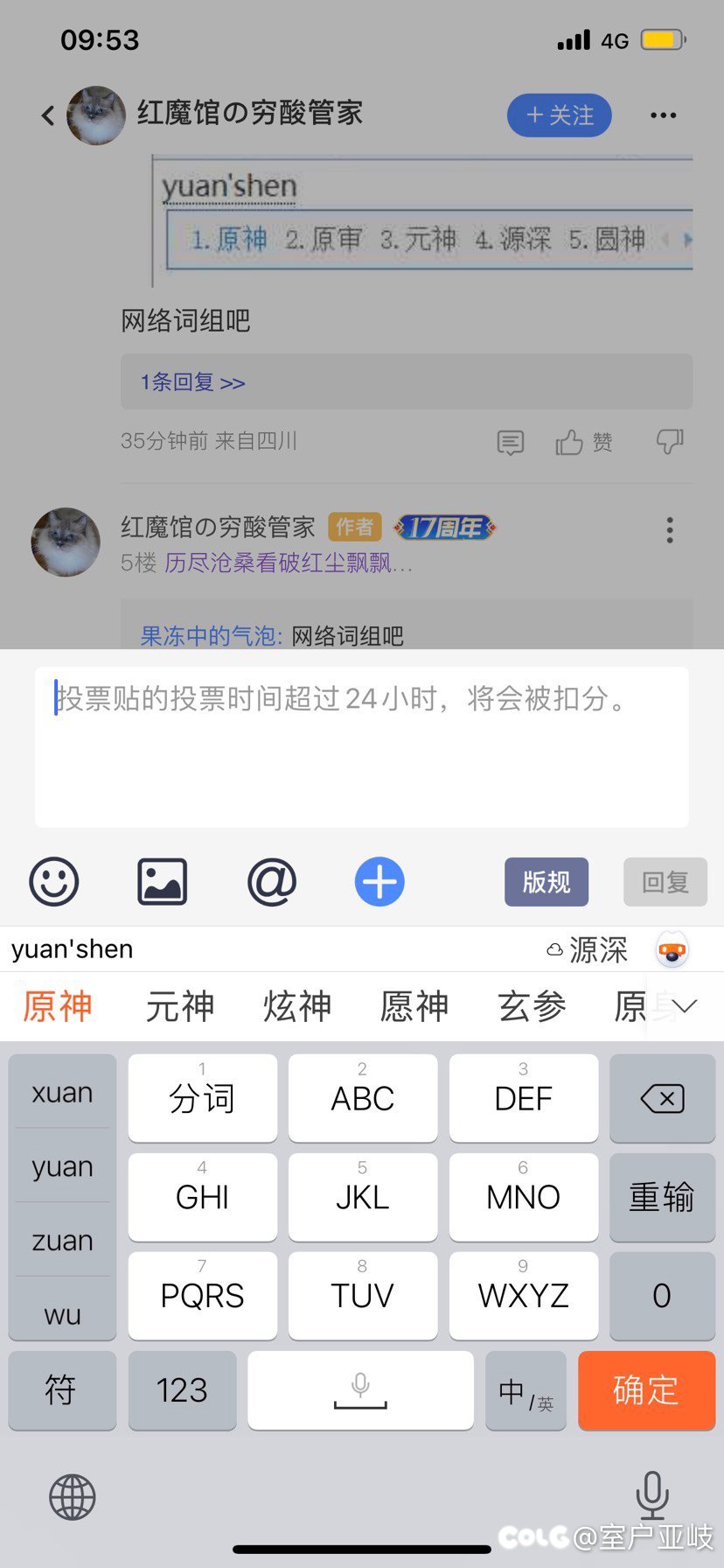Viewport: 724px width, 1568px height.
Task: Open the emoji picker smiley icon
Action: point(54,882)
